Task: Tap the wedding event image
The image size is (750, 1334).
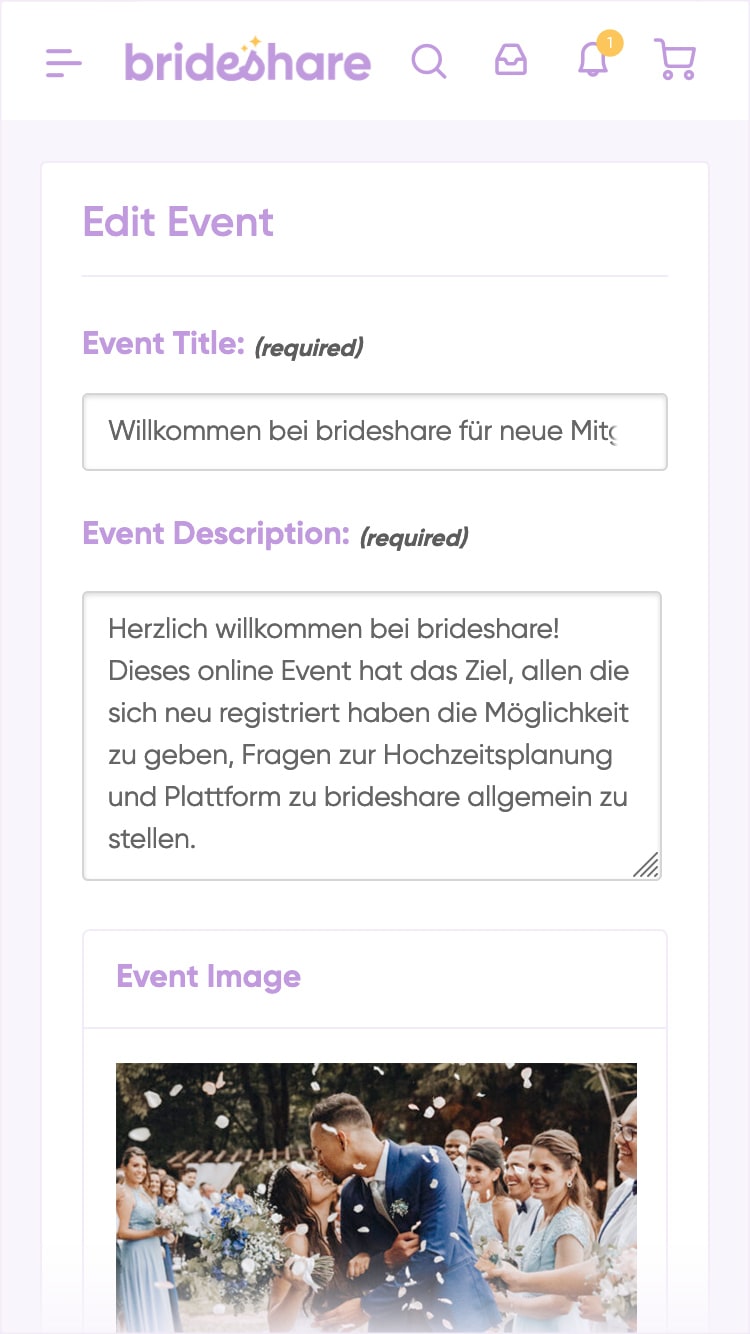Action: 376,1195
